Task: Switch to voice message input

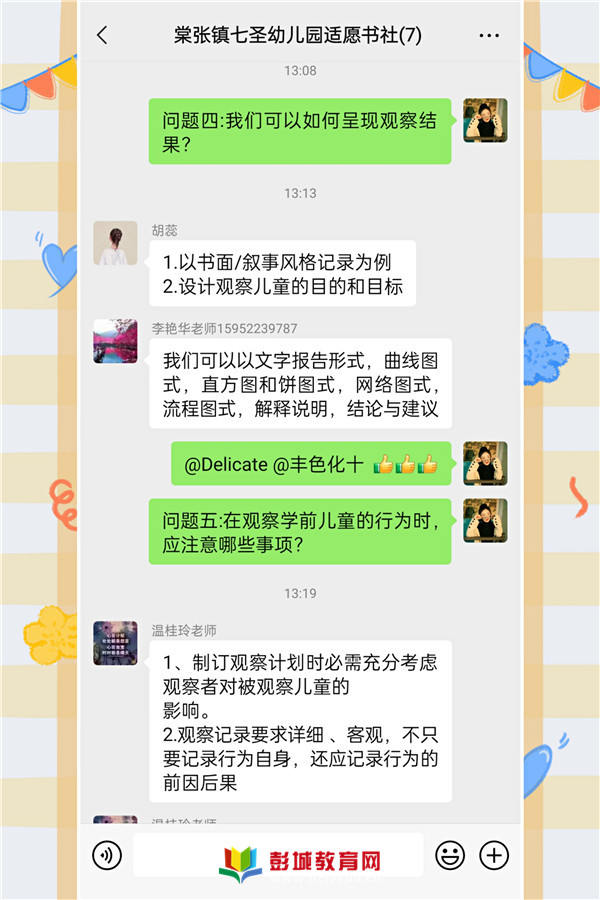Action: [x=107, y=855]
